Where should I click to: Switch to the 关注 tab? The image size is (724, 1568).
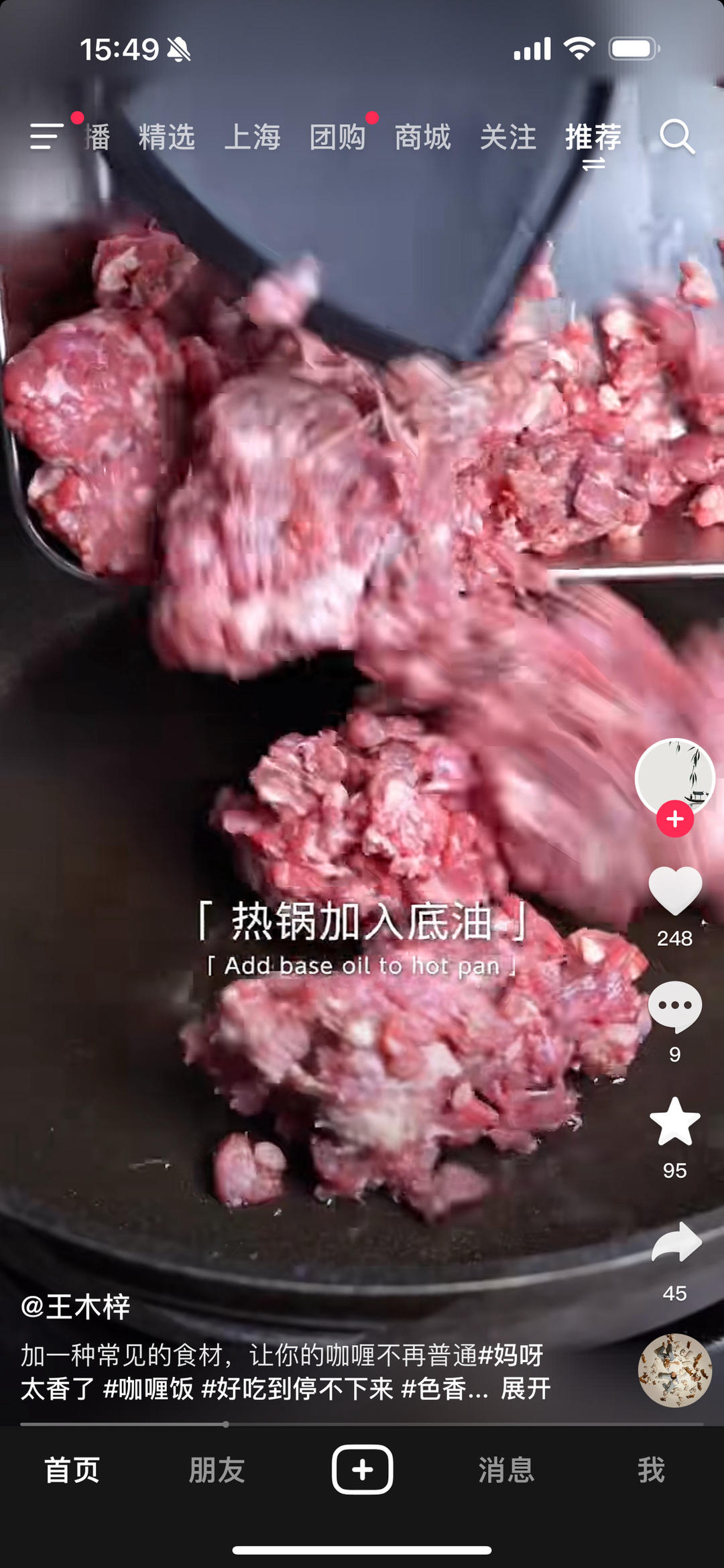509,138
